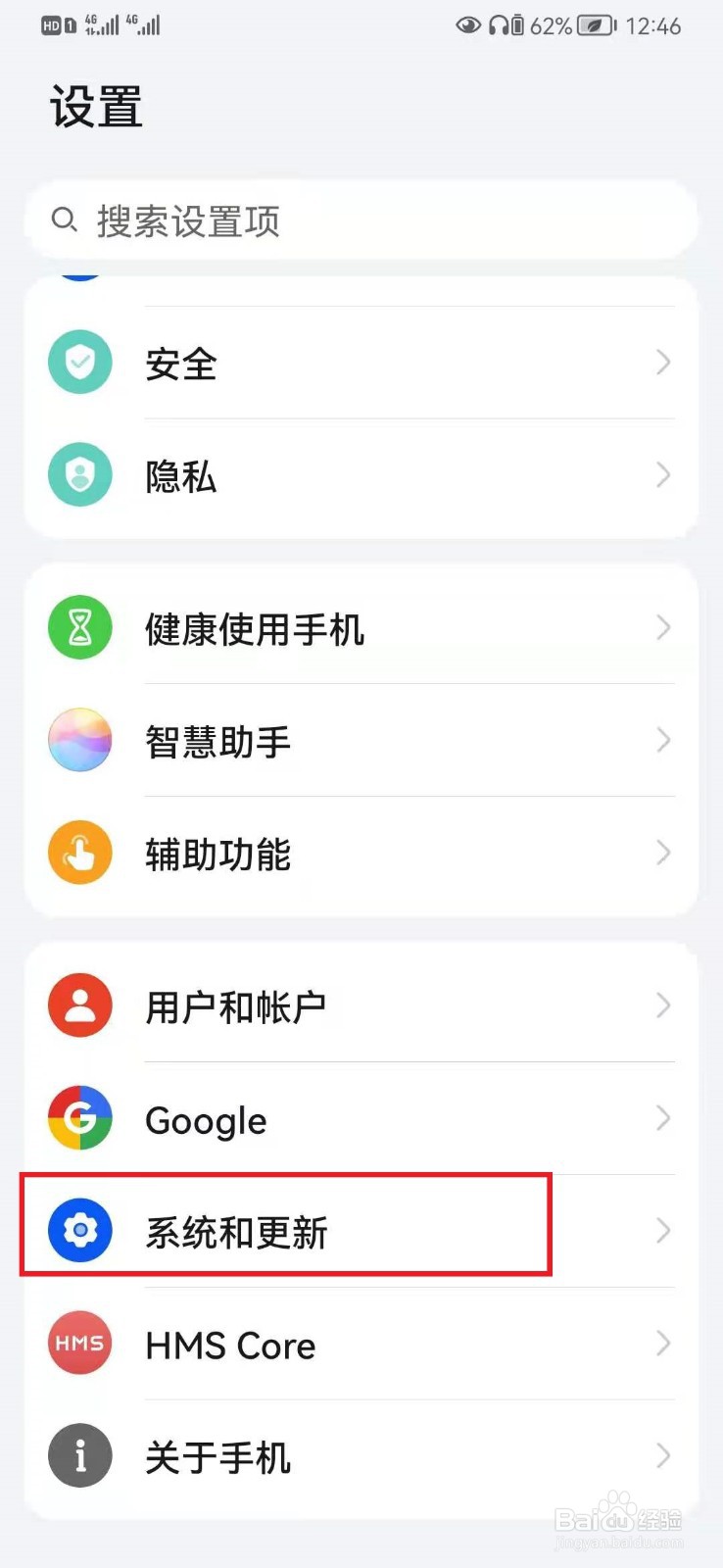Select the Digital Balance (健康使用手机) hourglass icon
Image resolution: width=723 pixels, height=1568 pixels.
click(x=79, y=627)
